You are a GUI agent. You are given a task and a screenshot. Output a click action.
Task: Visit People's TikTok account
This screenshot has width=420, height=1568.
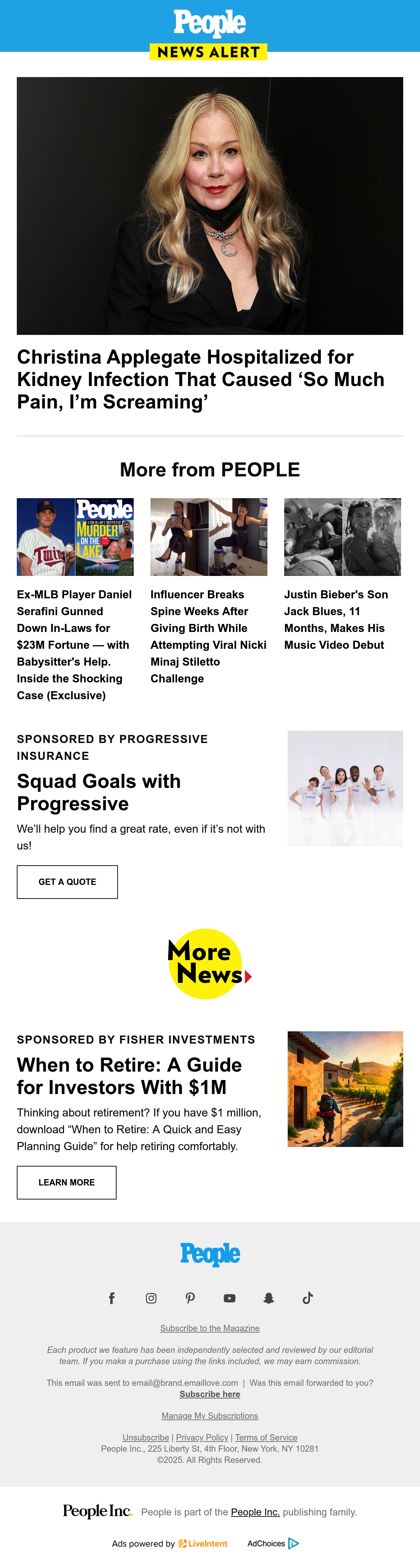click(308, 1298)
